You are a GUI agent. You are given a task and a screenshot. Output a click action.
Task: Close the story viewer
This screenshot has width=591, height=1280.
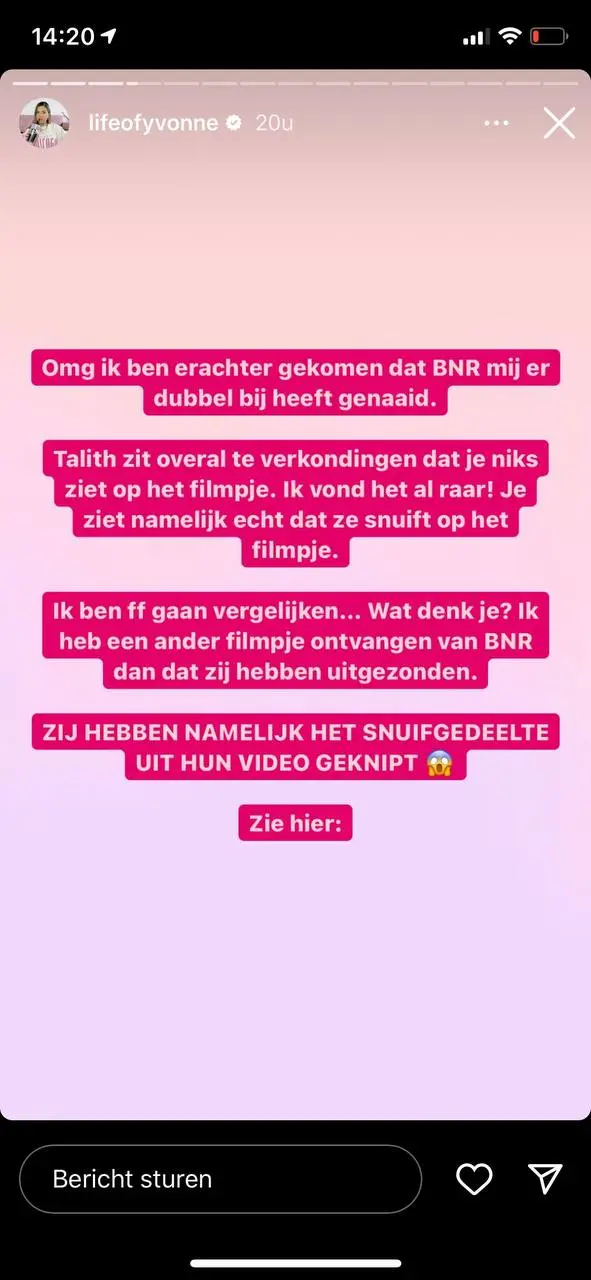pos(559,123)
